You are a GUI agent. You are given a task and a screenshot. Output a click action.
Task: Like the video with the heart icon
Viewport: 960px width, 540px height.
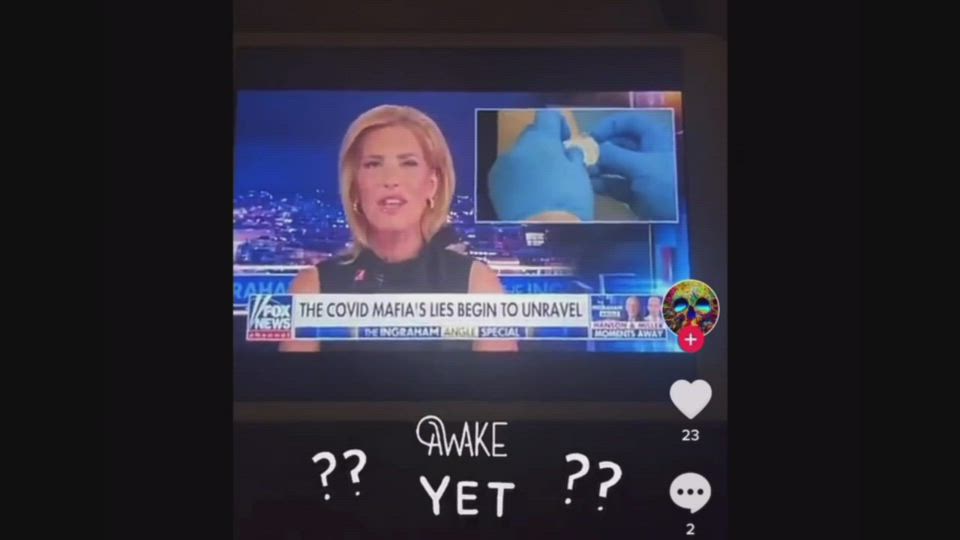click(690, 399)
